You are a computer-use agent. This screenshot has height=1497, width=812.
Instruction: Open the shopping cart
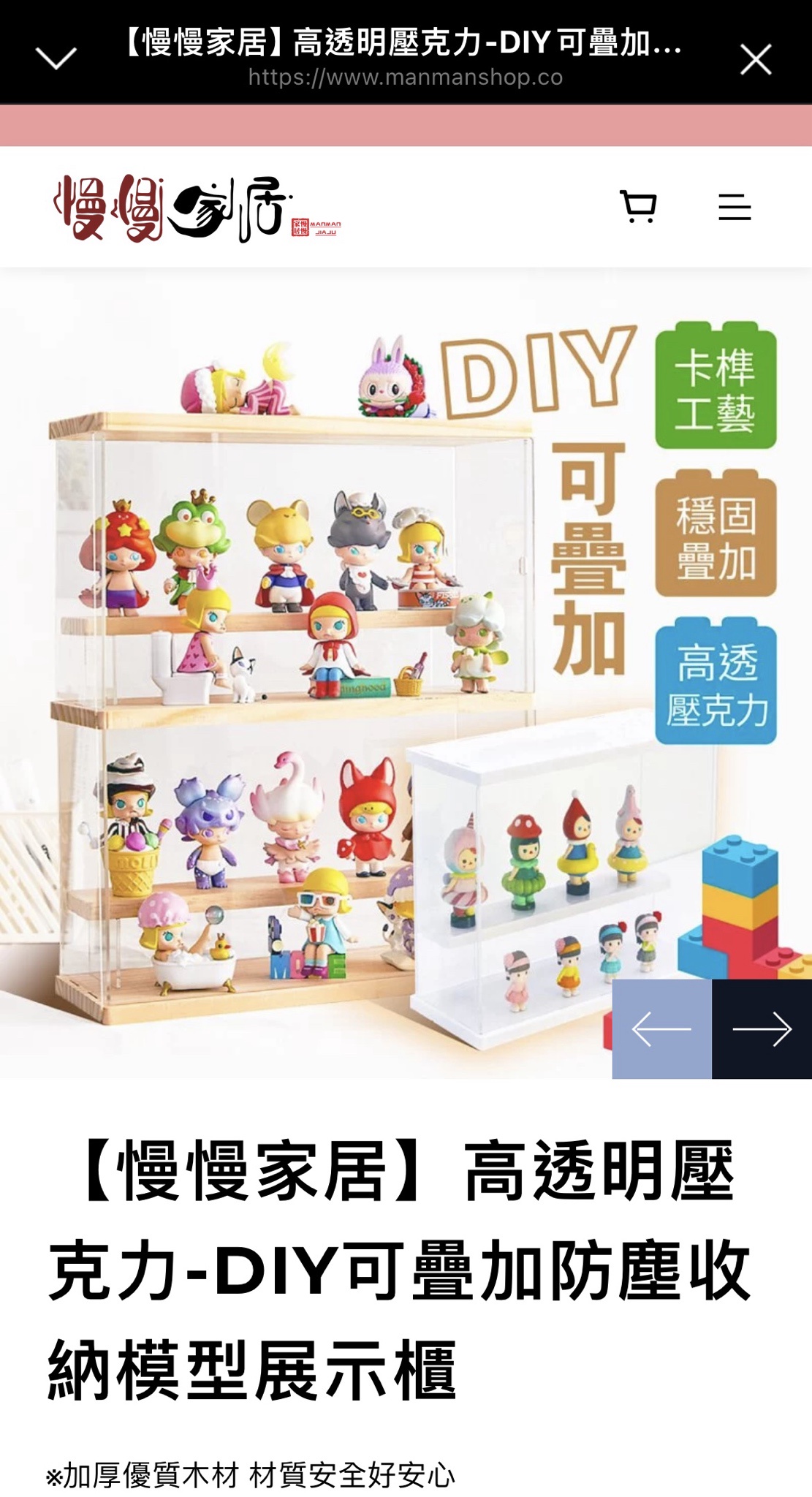[638, 208]
